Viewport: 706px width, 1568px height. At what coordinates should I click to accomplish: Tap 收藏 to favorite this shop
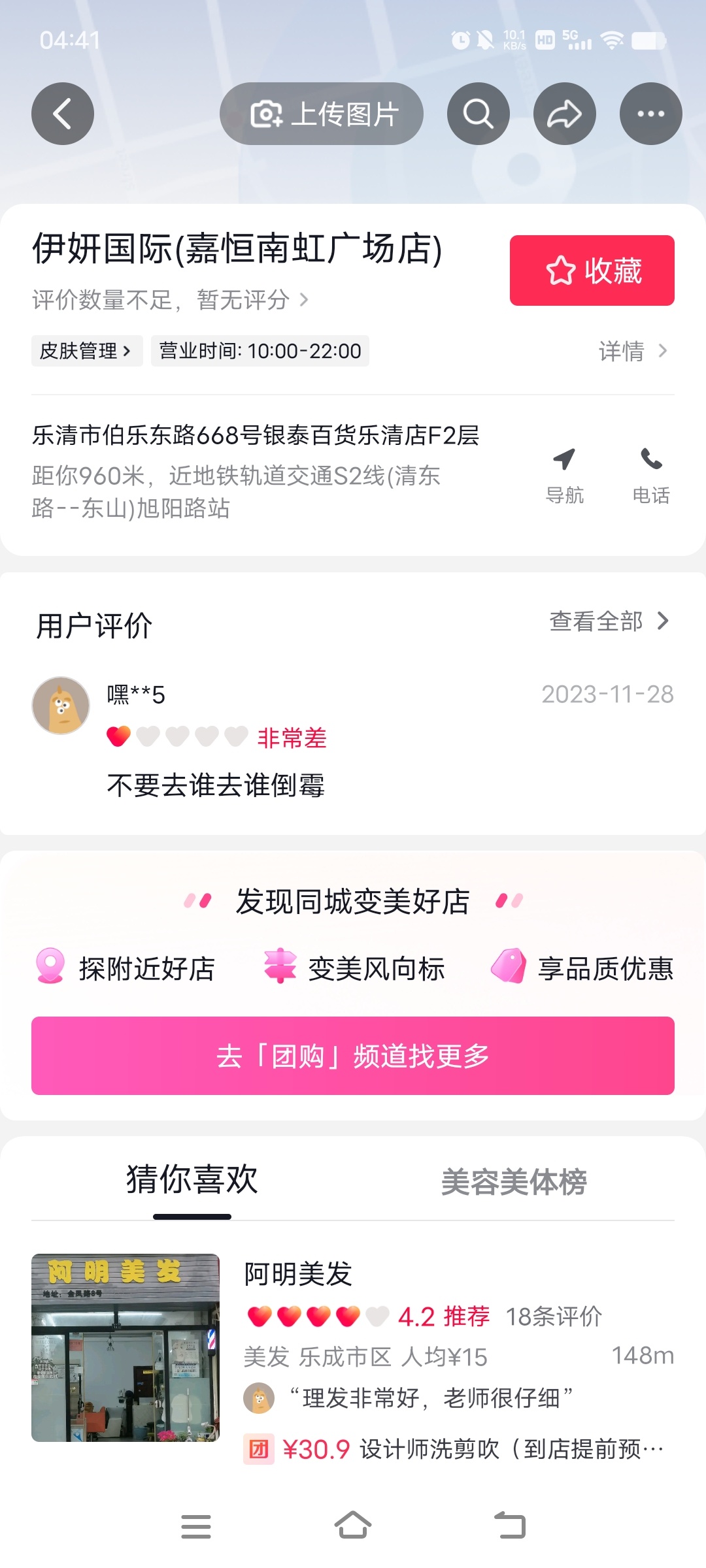pyautogui.click(x=592, y=270)
